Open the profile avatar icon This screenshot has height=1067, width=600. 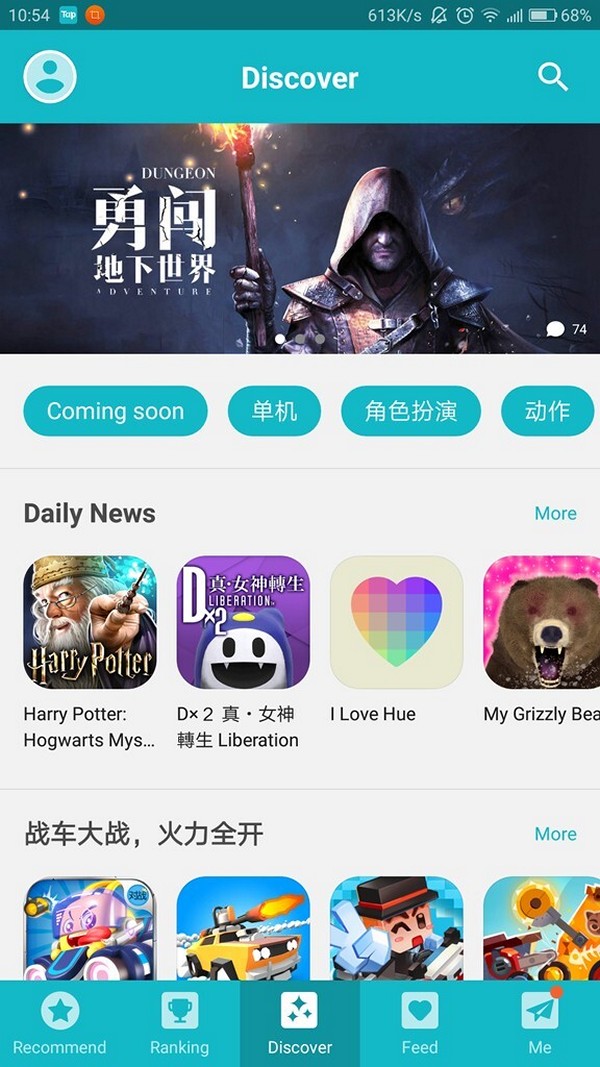(50, 77)
